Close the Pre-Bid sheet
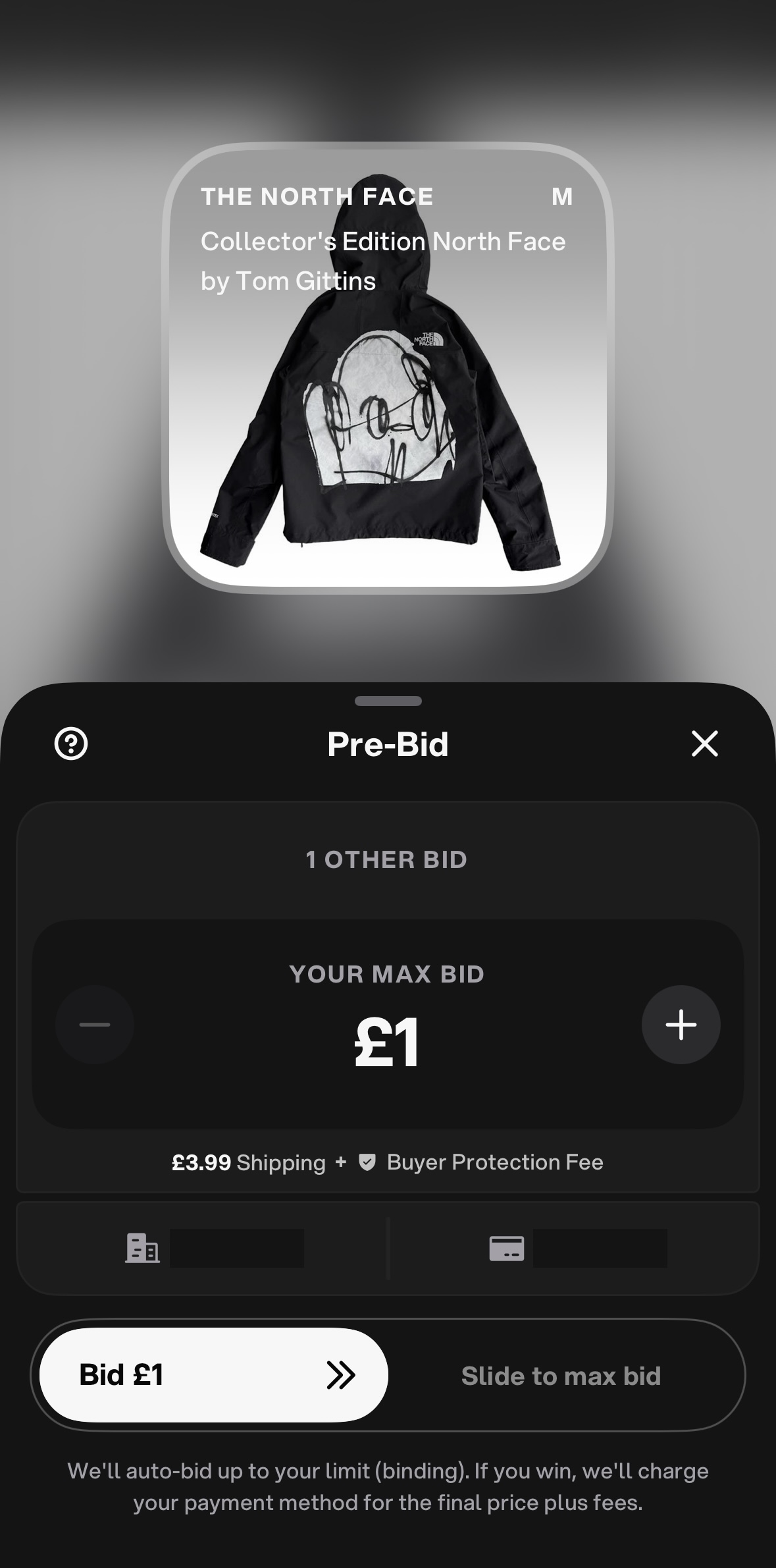This screenshot has height=1568, width=776. tap(704, 744)
